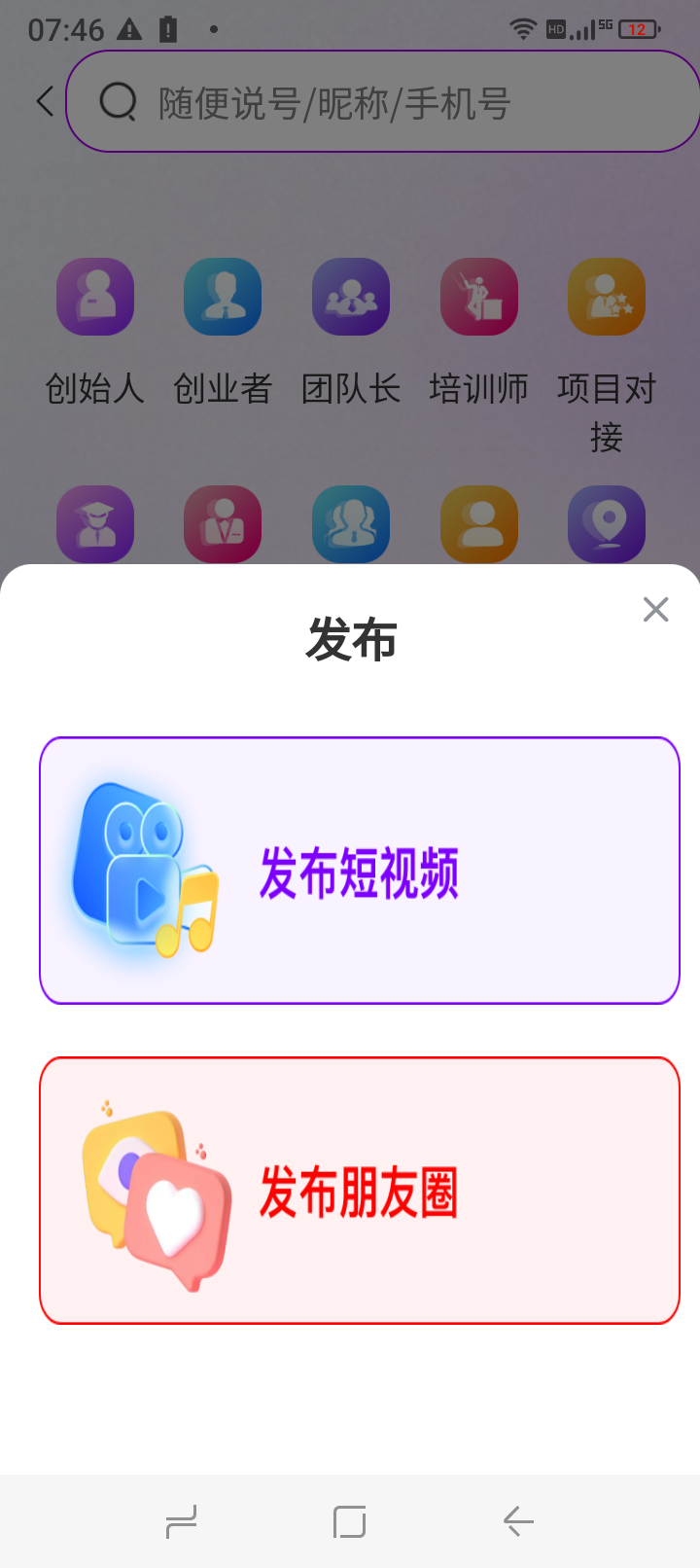Close the 发布 bottom sheet
The image size is (700, 1568).
pyautogui.click(x=656, y=610)
